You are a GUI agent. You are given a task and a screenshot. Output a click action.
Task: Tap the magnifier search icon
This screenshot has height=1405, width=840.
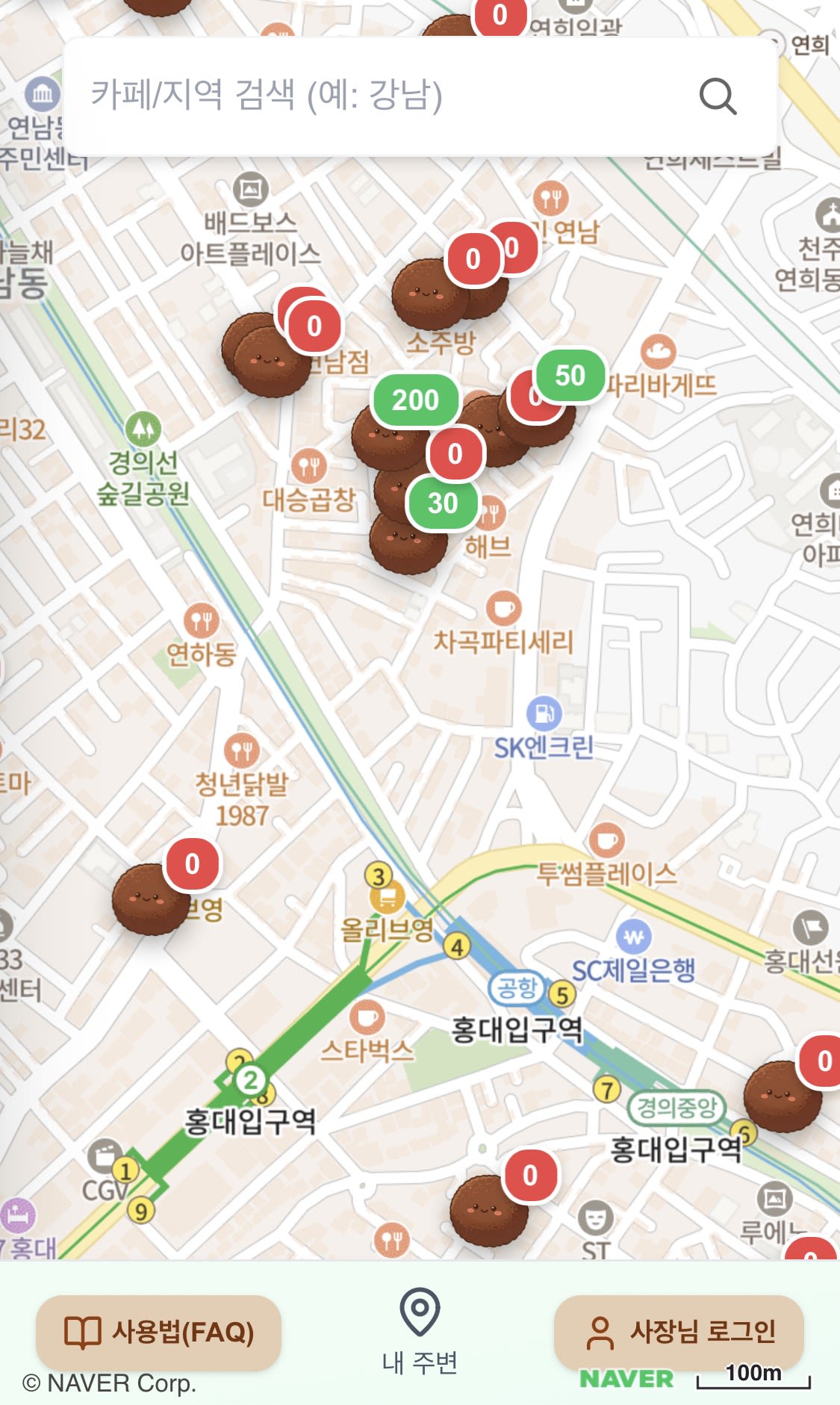tap(718, 96)
